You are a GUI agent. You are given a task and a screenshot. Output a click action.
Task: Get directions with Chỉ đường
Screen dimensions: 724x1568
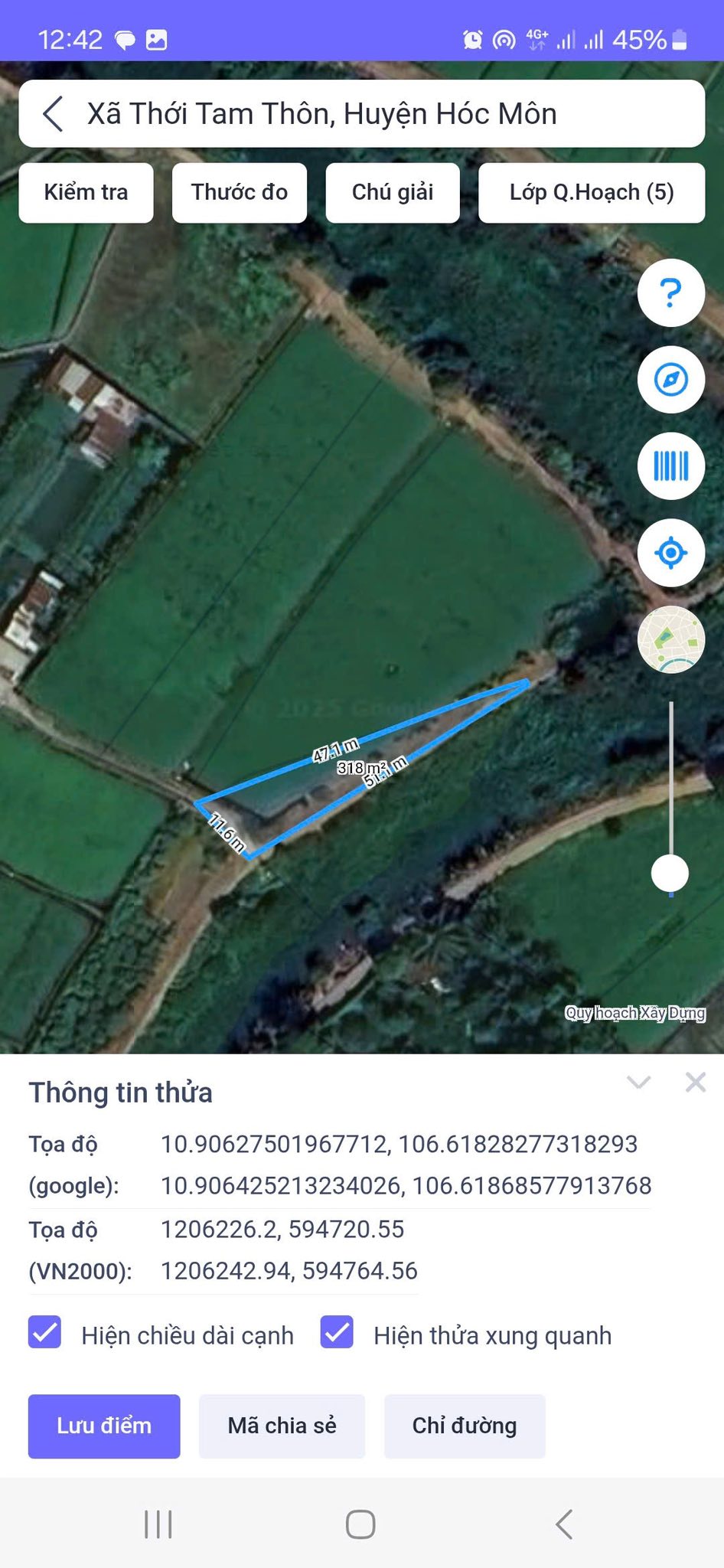click(x=465, y=1426)
